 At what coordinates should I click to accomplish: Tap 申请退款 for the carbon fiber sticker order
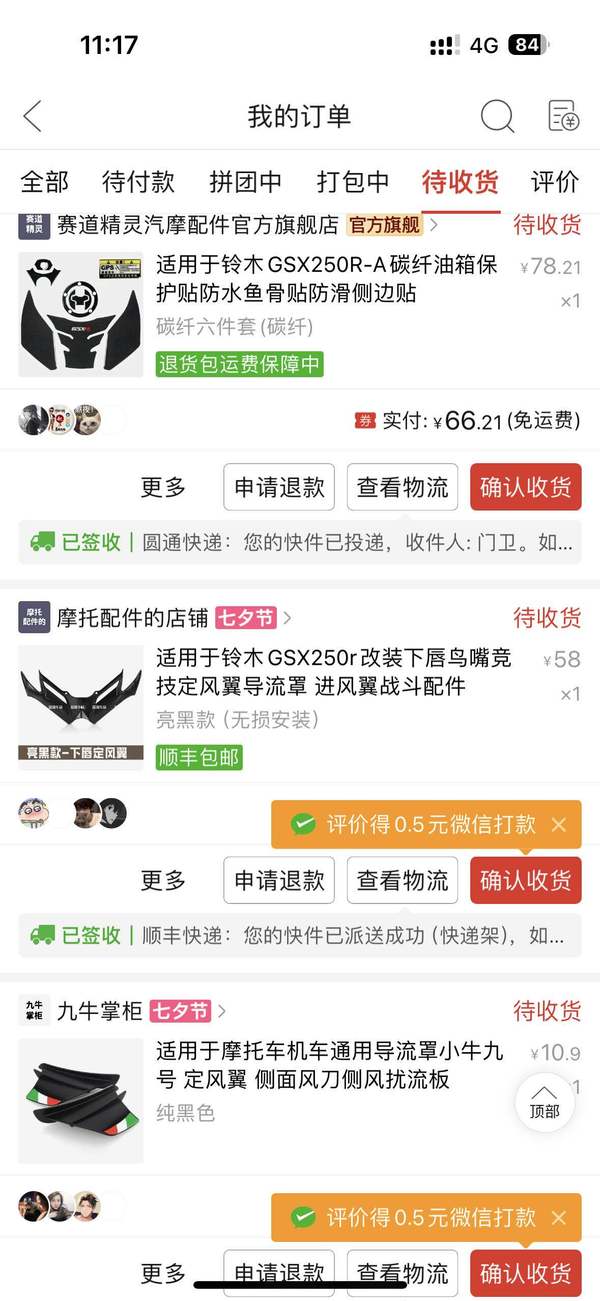(279, 487)
